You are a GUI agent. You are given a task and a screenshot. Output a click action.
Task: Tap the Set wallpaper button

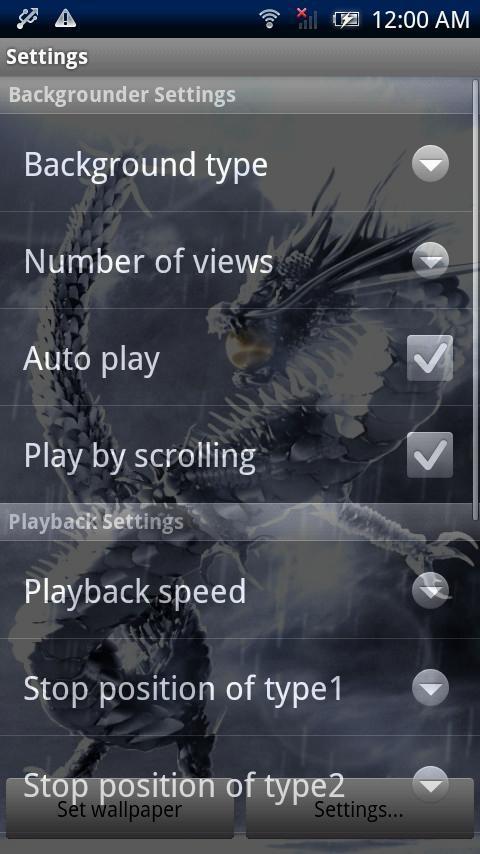(x=120, y=809)
